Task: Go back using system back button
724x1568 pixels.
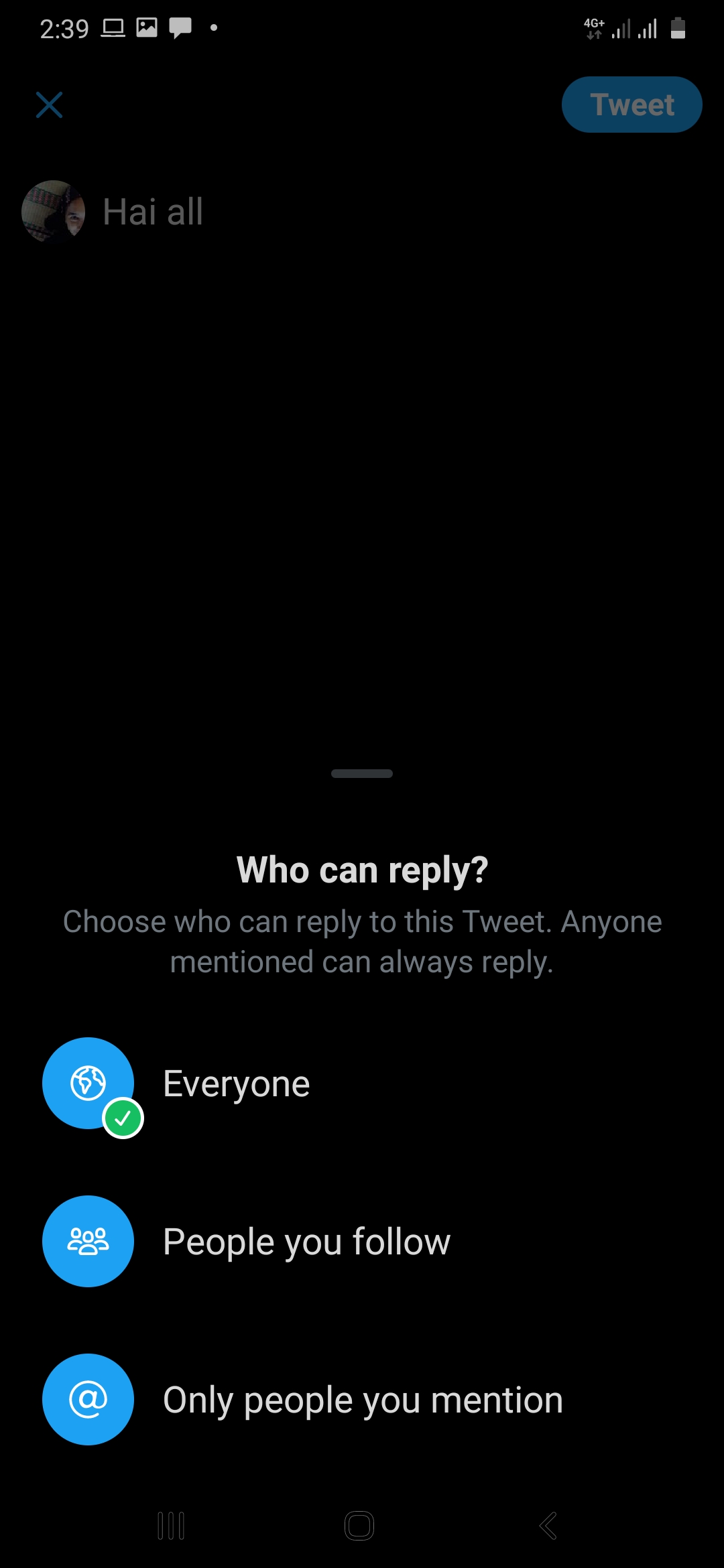Action: 548,1526
